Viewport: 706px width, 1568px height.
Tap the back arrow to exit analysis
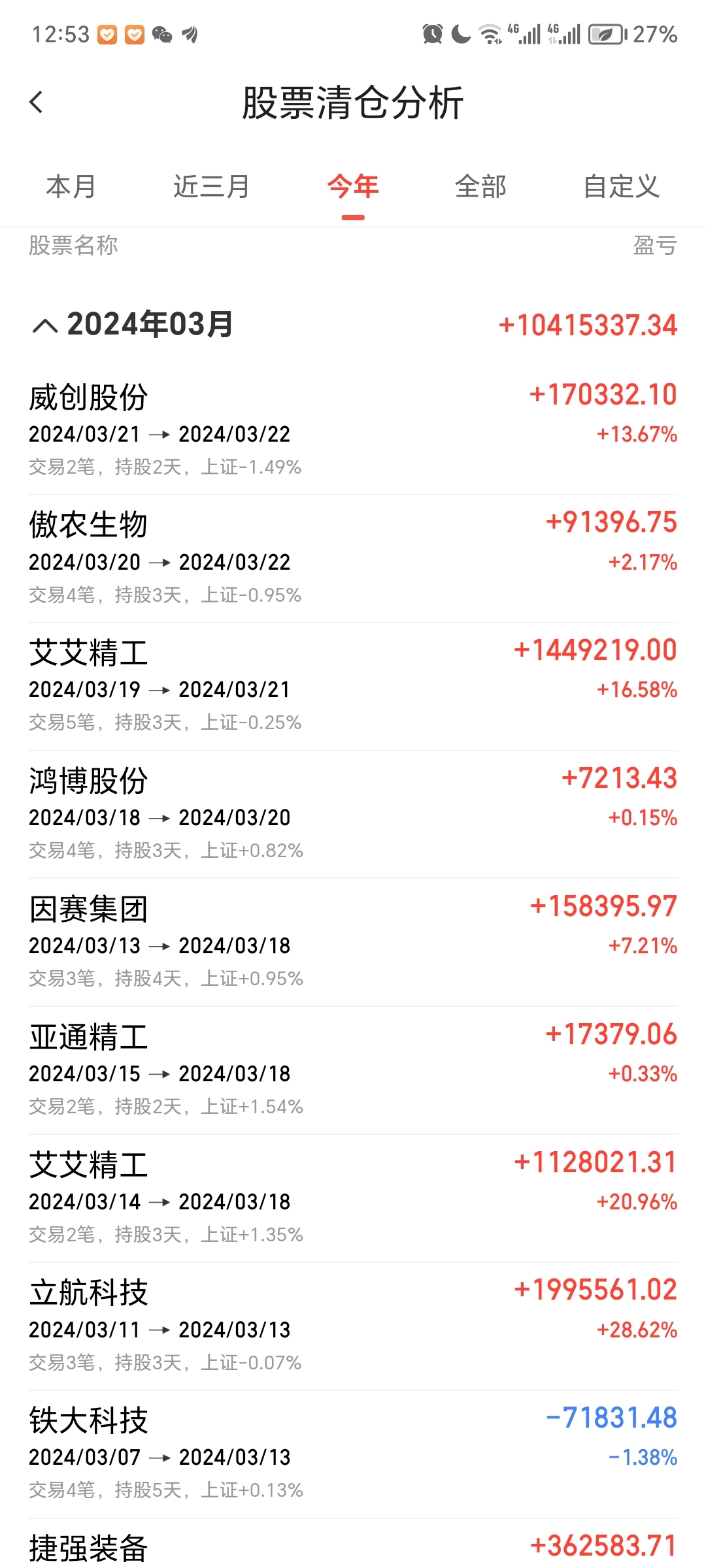tap(37, 102)
